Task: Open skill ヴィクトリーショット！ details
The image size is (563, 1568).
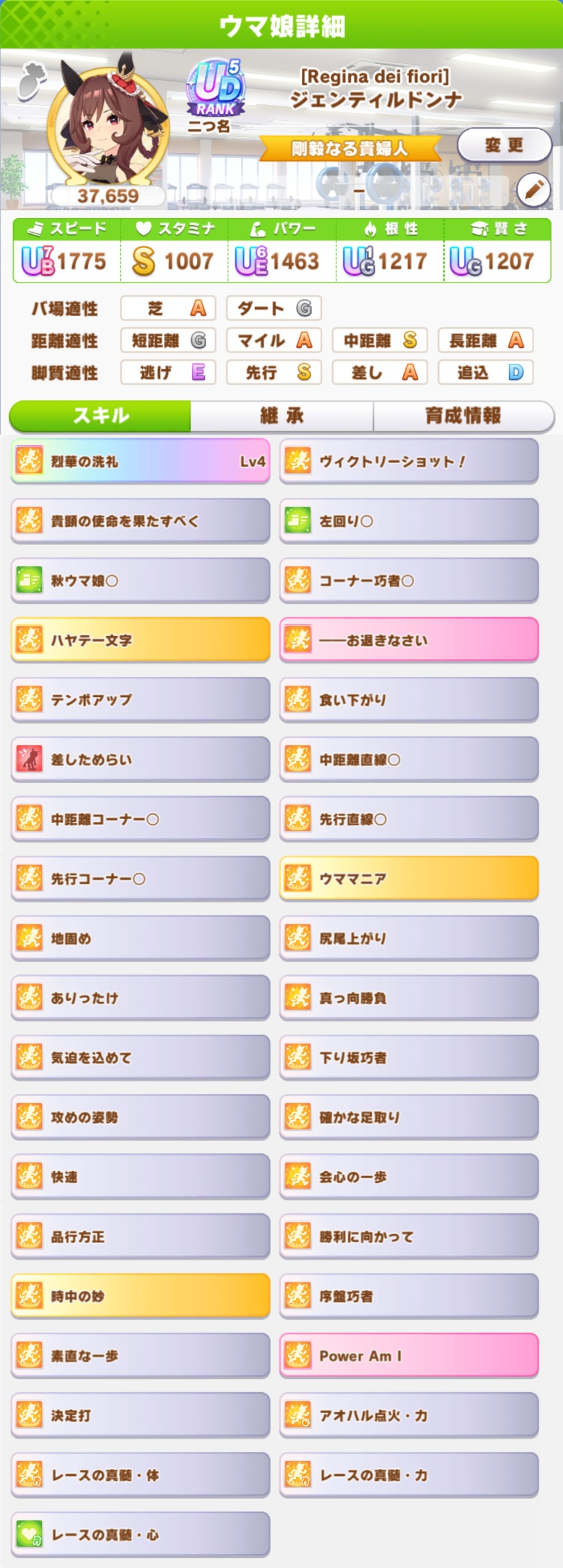Action: 409,461
